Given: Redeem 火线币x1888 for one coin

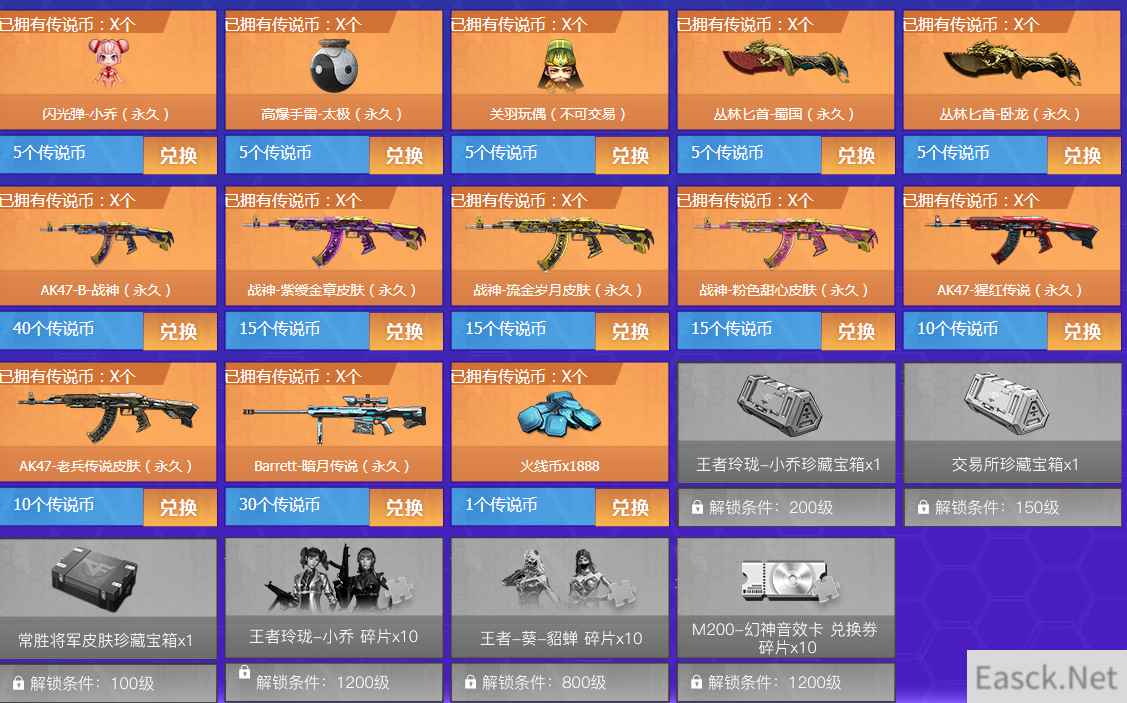Looking at the screenshot, I should [x=631, y=507].
